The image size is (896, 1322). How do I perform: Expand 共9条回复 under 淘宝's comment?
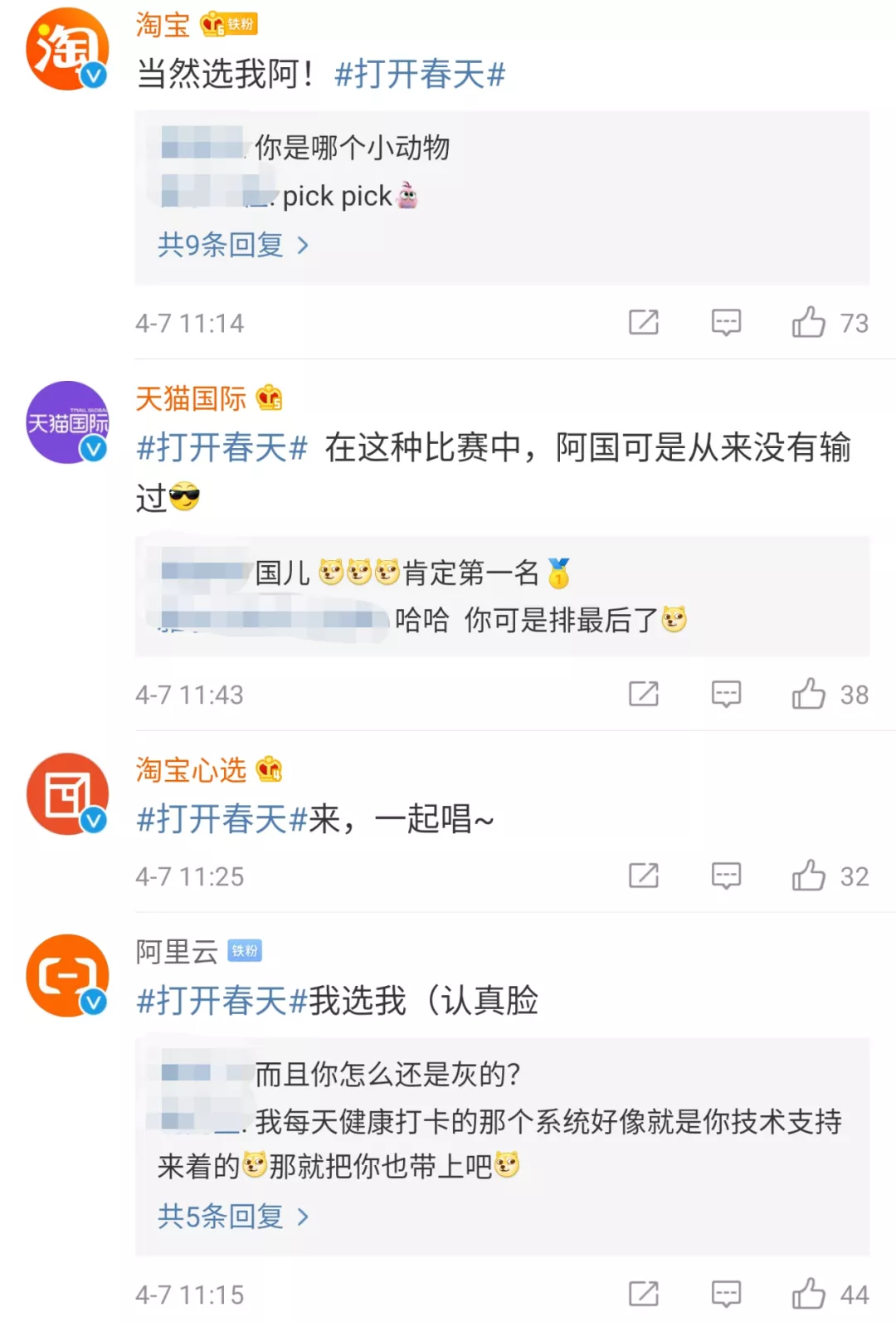click(232, 245)
